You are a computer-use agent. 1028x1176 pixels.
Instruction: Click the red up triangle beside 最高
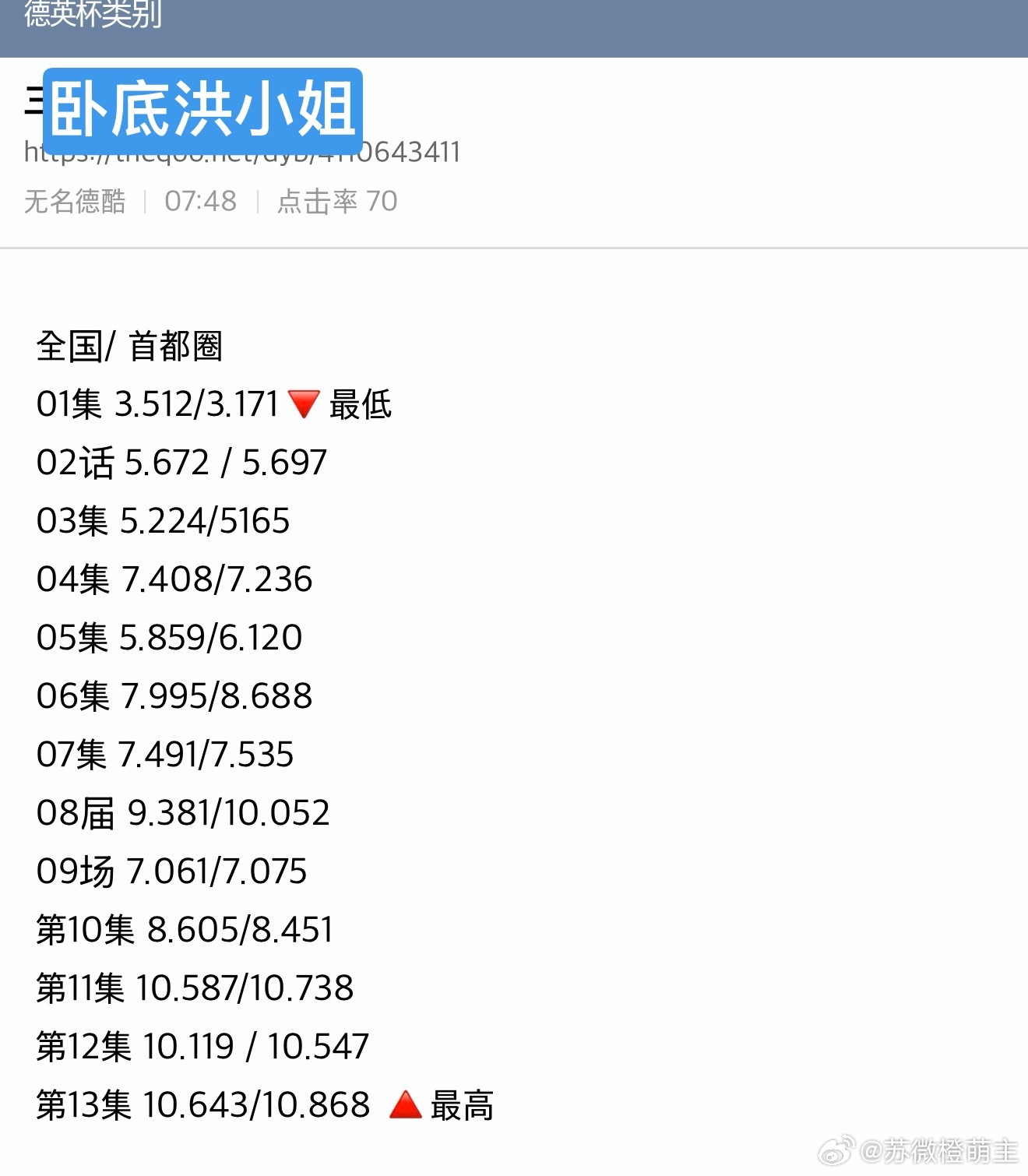pos(405,1104)
